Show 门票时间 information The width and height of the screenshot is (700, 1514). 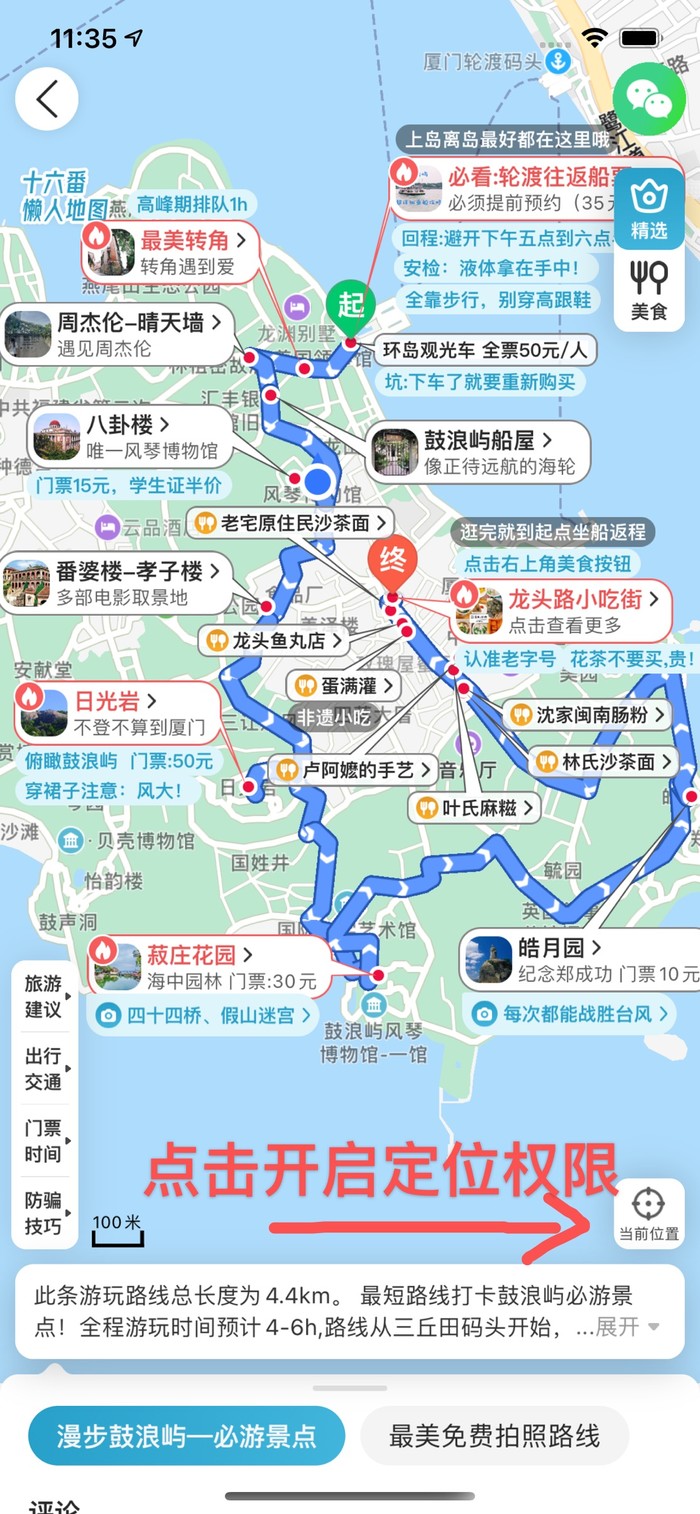pyautogui.click(x=44, y=1141)
